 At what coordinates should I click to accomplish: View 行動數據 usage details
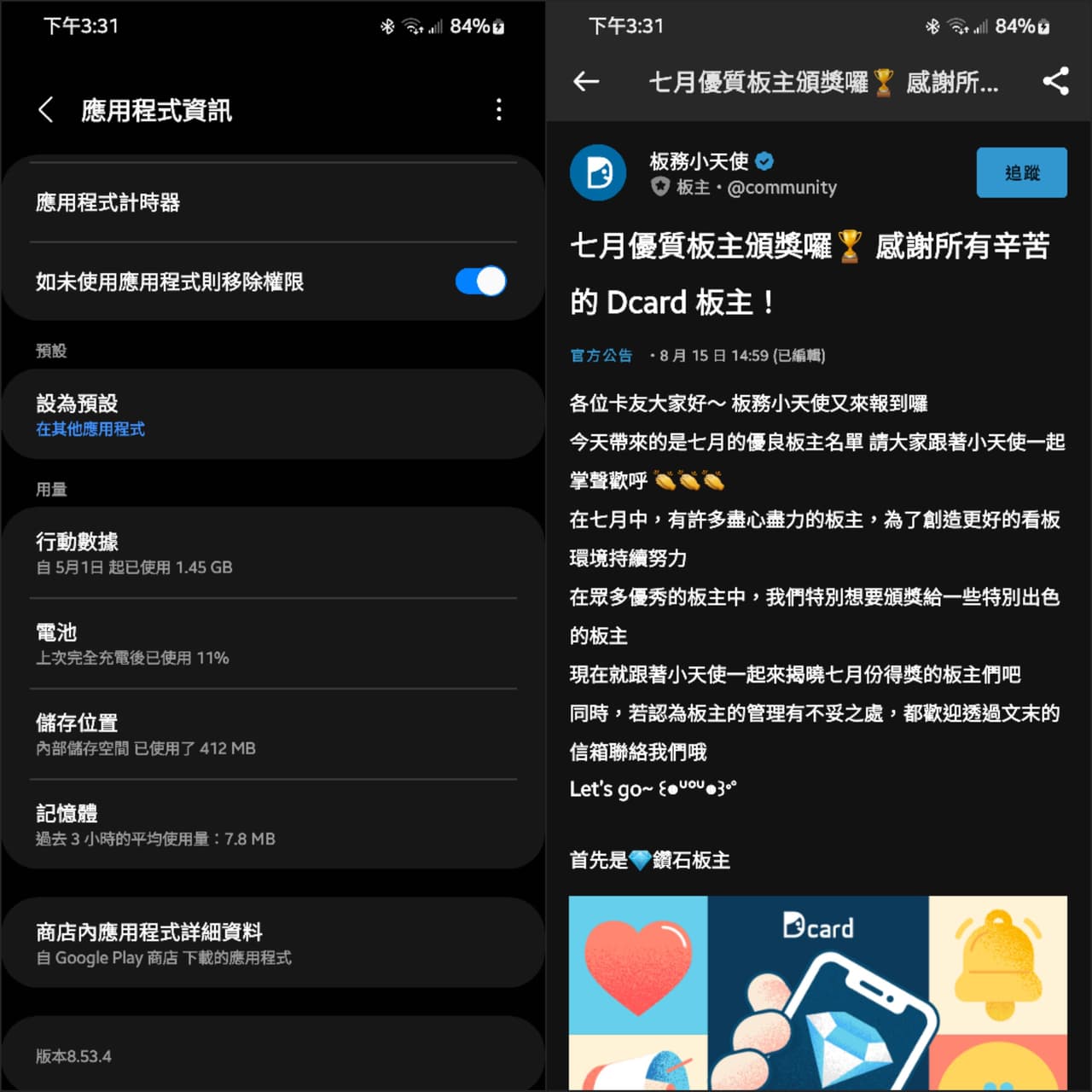coord(273,553)
